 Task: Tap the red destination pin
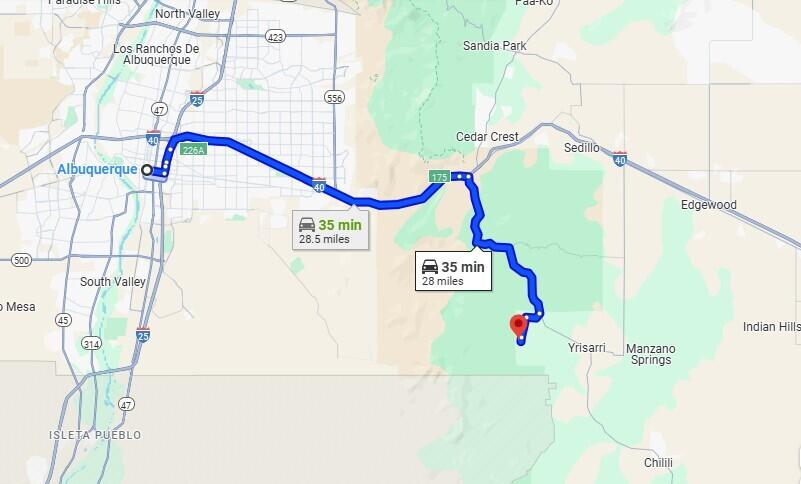pyautogui.click(x=519, y=325)
